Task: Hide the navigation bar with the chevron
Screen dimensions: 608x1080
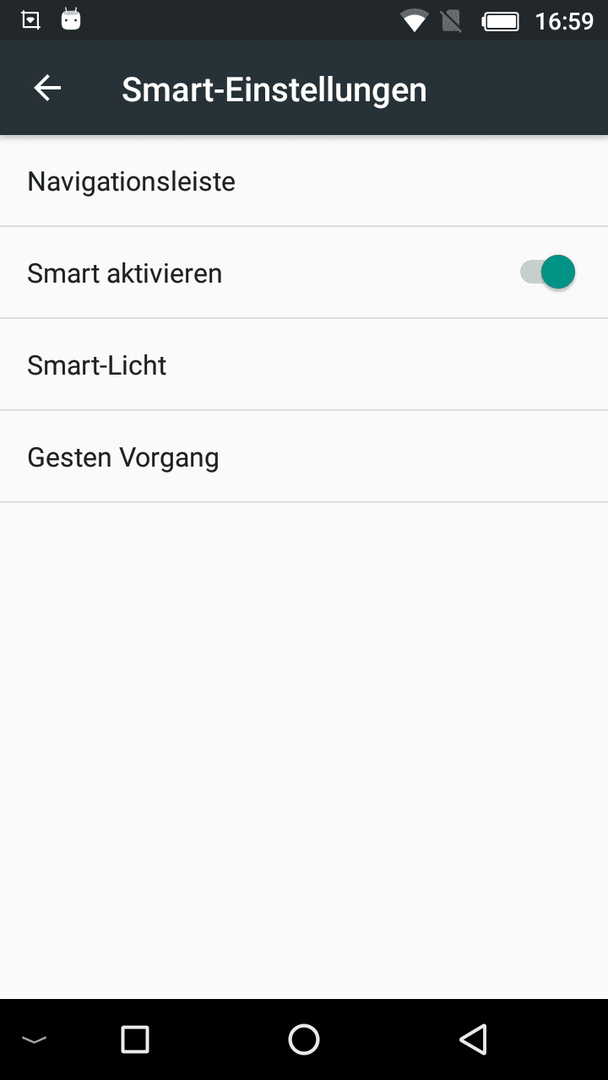Action: [x=34, y=1039]
